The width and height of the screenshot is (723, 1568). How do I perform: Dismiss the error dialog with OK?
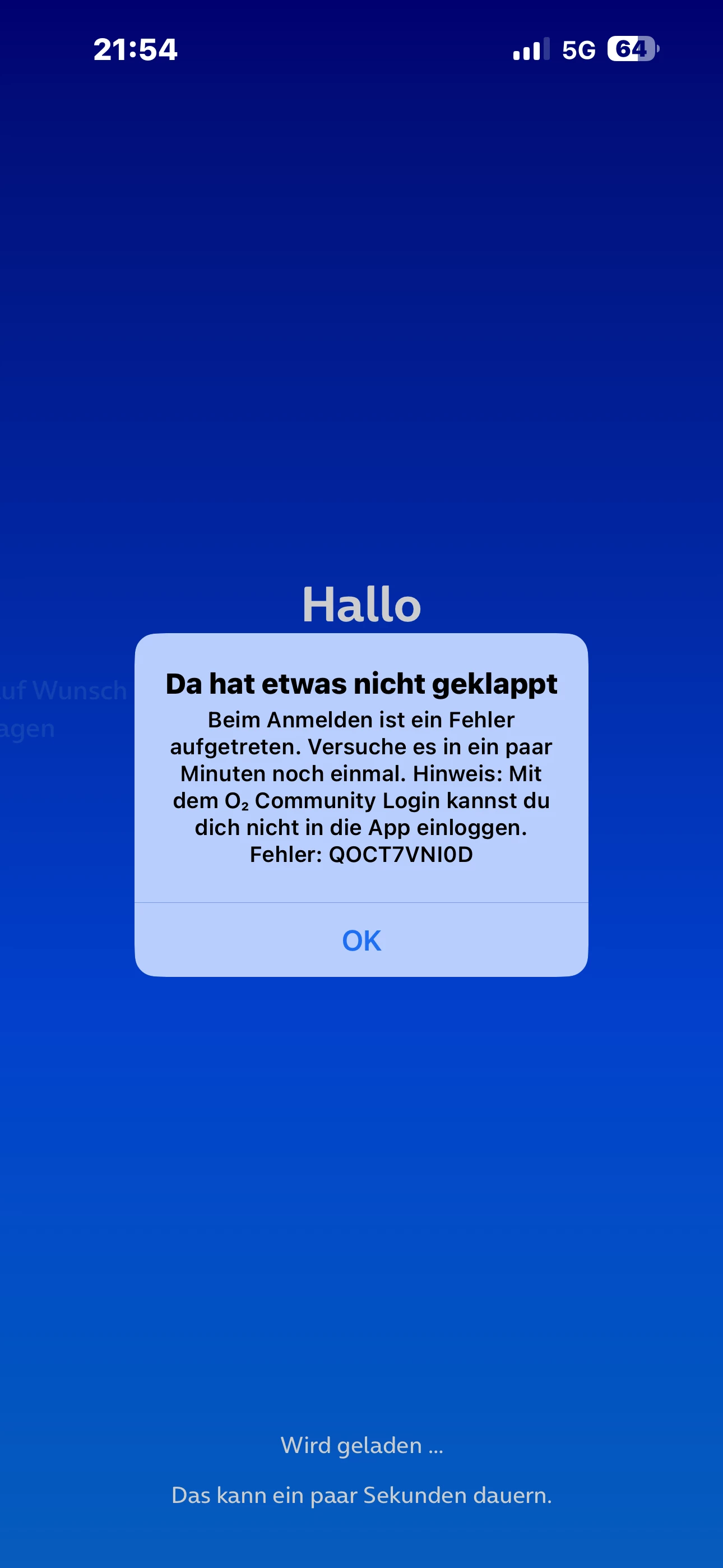(361, 940)
